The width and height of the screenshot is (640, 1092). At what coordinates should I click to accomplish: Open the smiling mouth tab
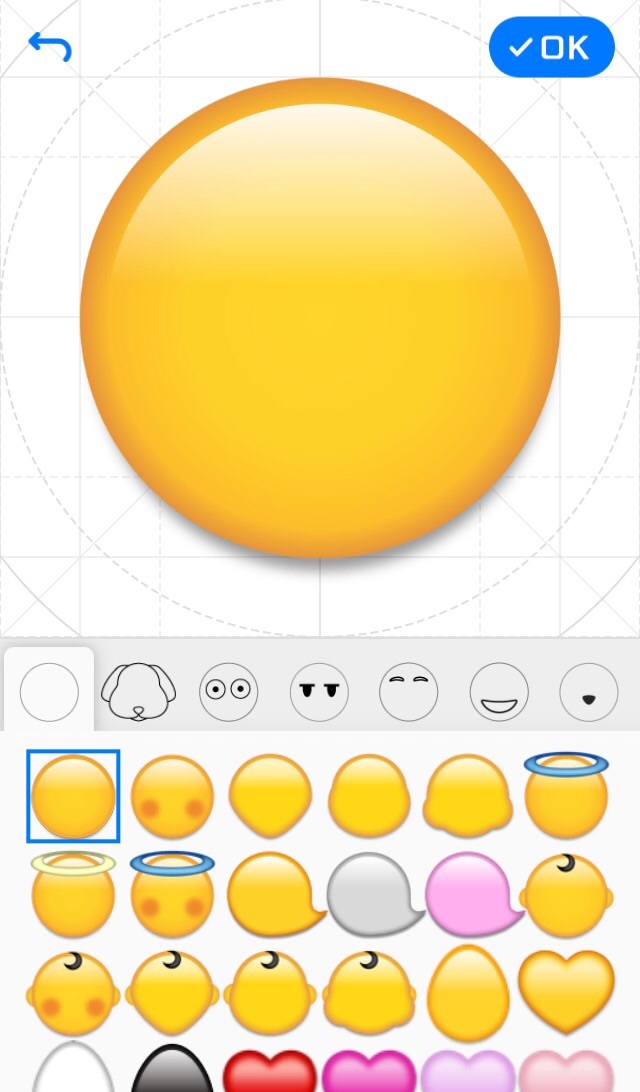499,690
